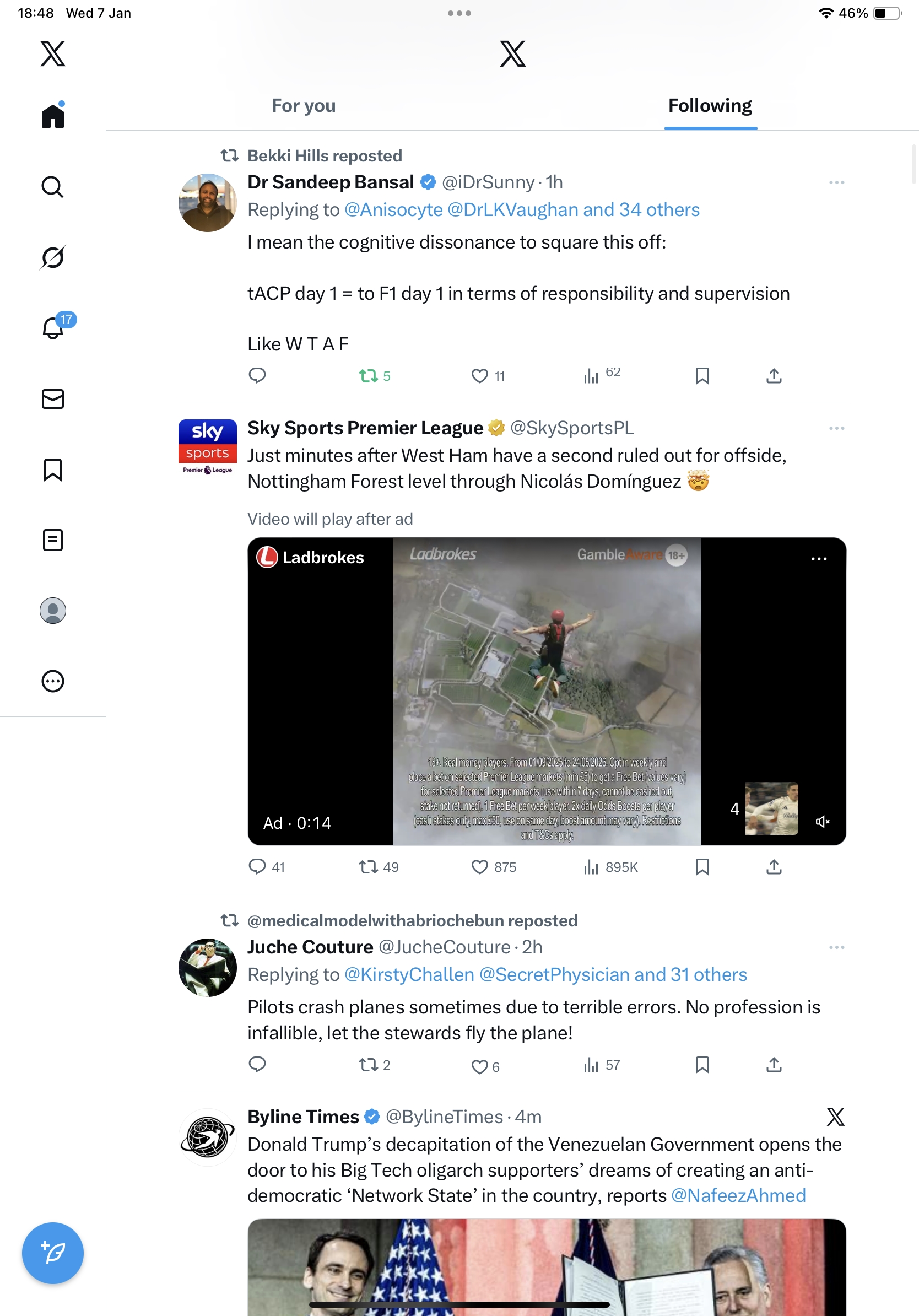Screen dimensions: 919x1316
Task: Unmute the Ladbrokes ad video
Action: (822, 821)
